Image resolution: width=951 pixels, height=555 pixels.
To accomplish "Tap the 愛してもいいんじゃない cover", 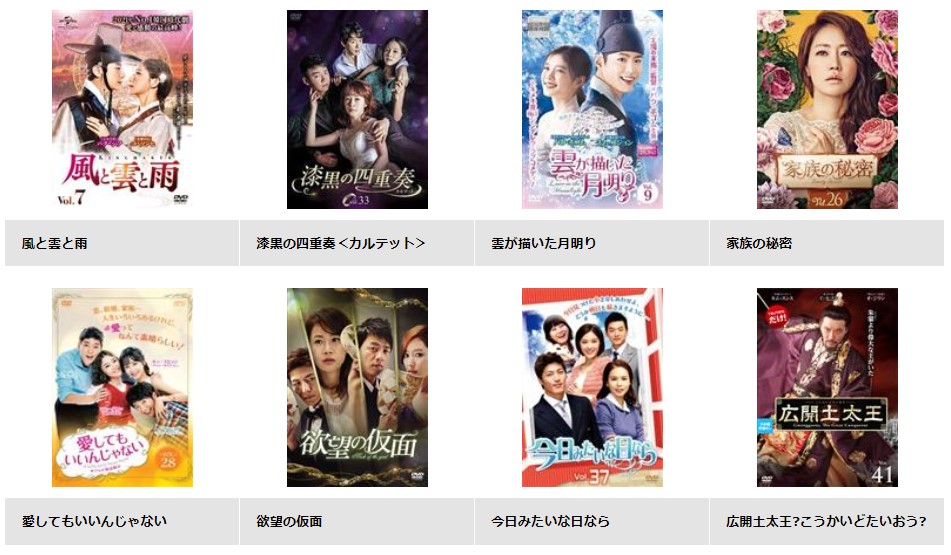I will coord(122,387).
